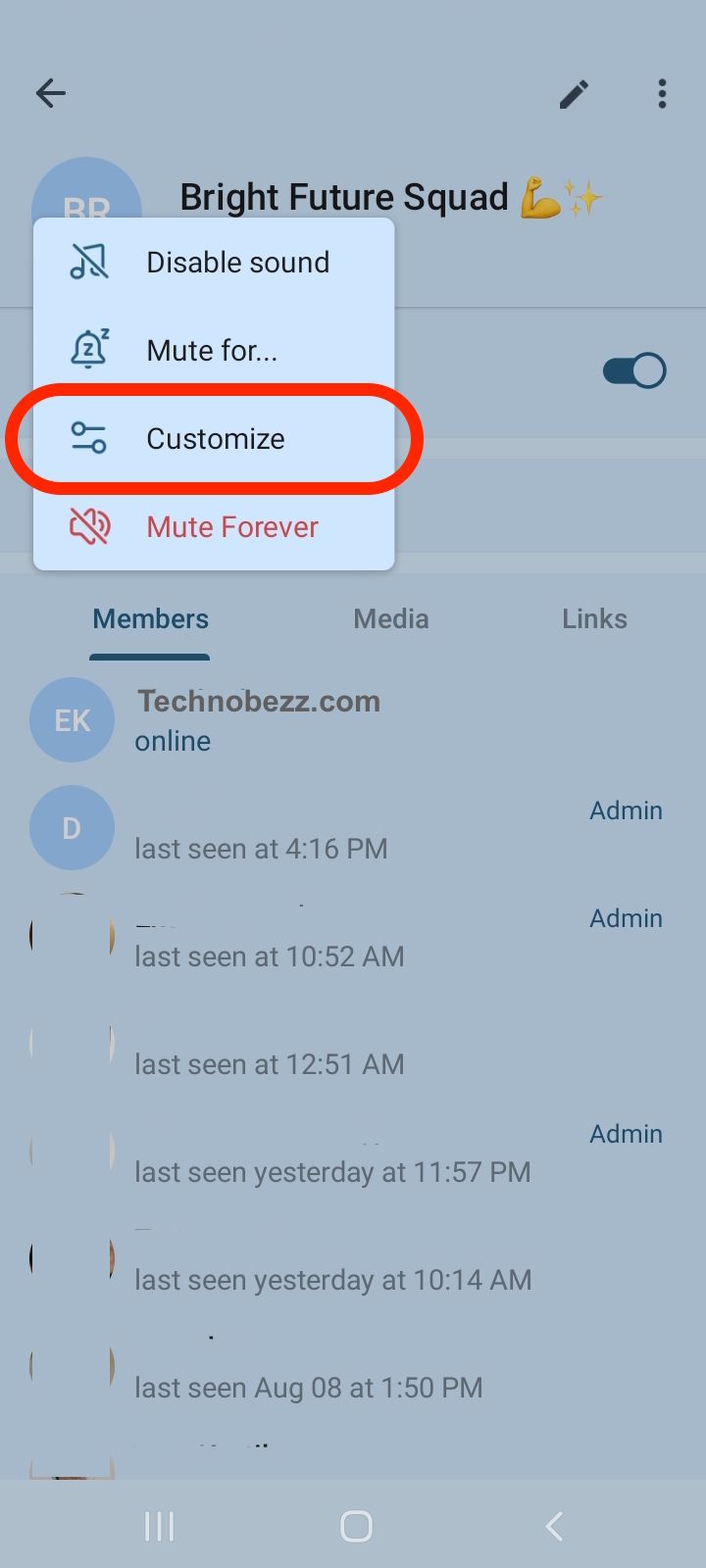Select Mute Forever

click(x=214, y=527)
